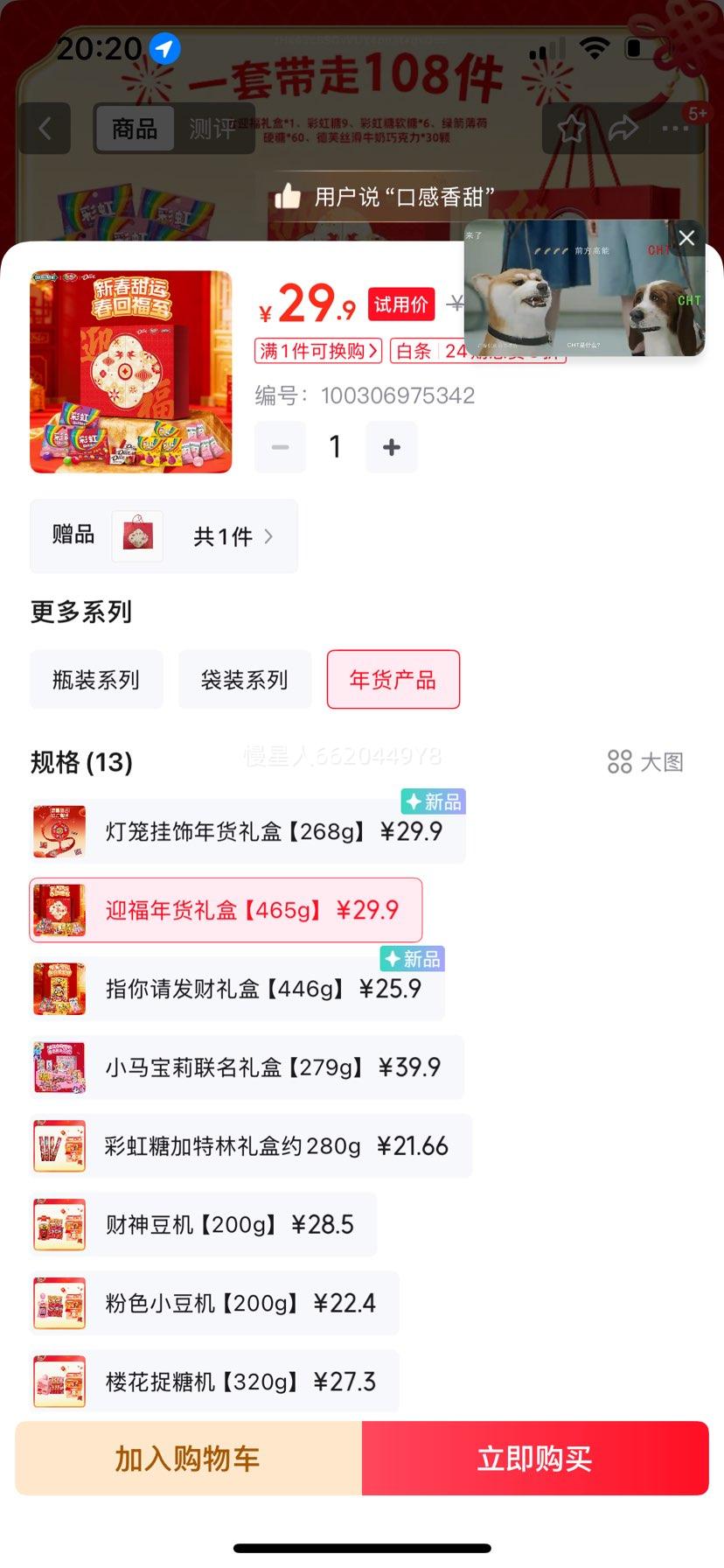Increase quantity with the plus button

point(391,447)
